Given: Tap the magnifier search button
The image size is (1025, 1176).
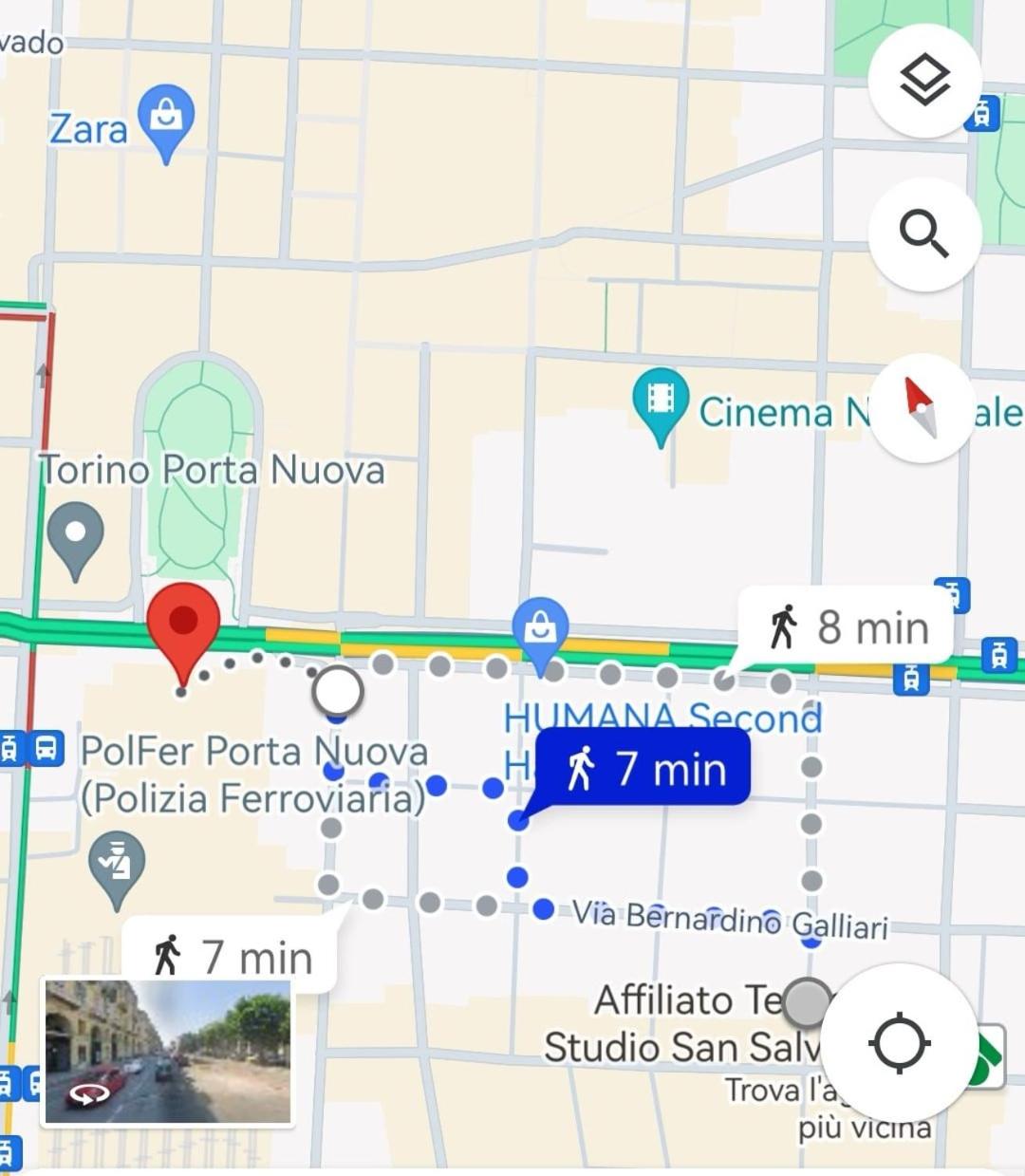Looking at the screenshot, I should [923, 233].
